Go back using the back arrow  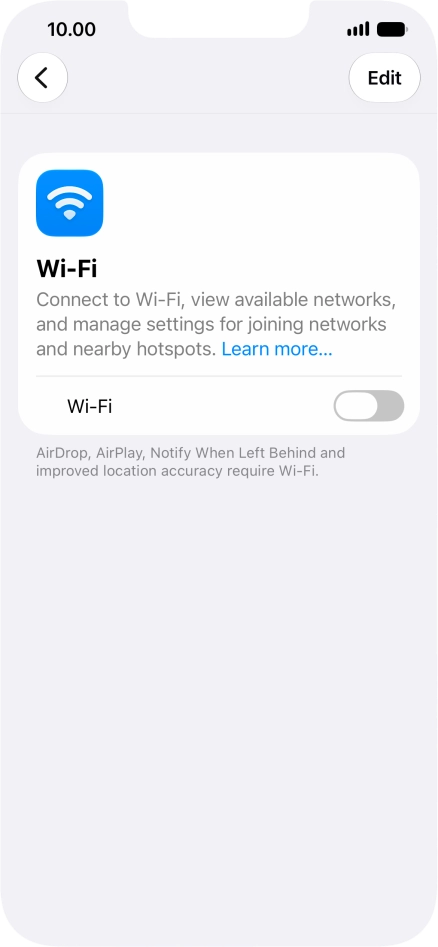coord(42,77)
